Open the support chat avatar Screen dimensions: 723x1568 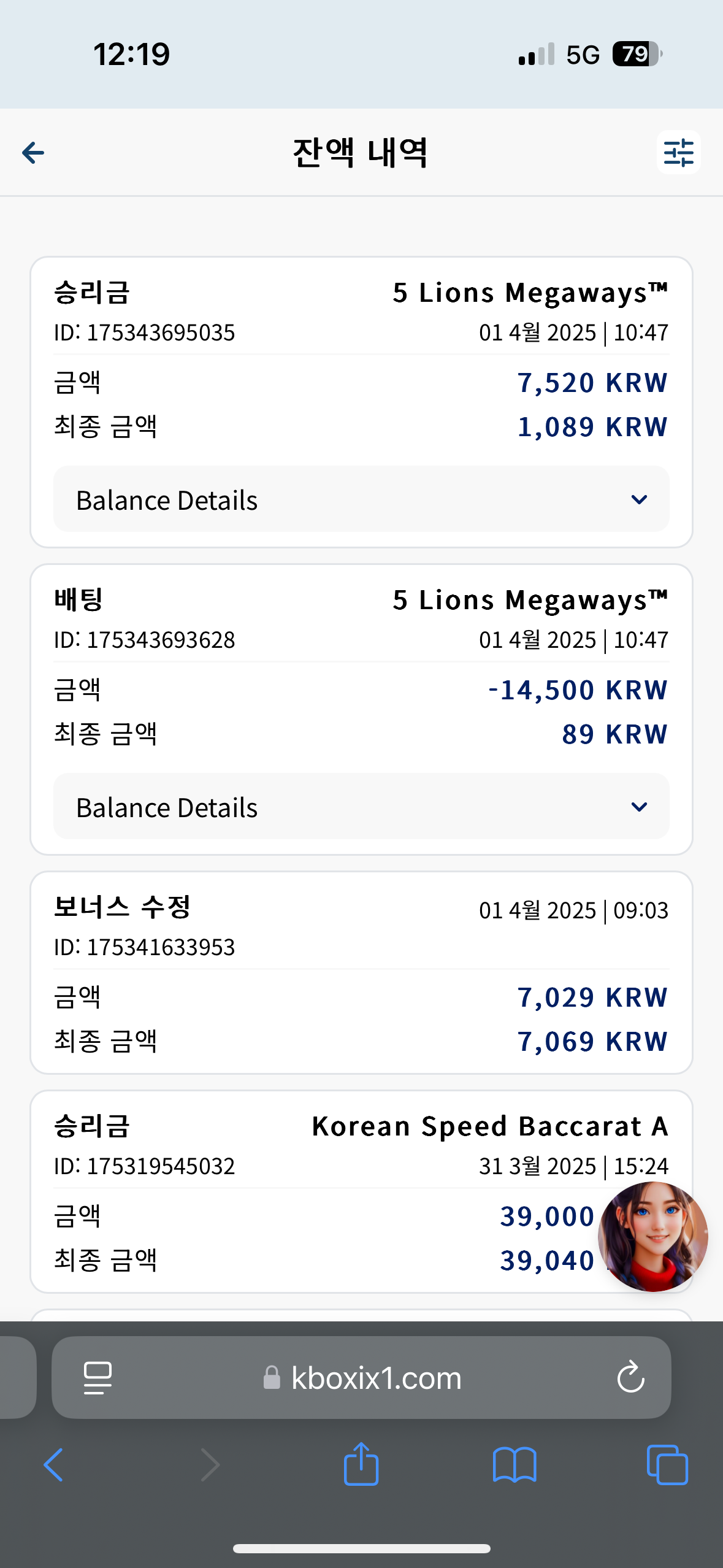(652, 1236)
